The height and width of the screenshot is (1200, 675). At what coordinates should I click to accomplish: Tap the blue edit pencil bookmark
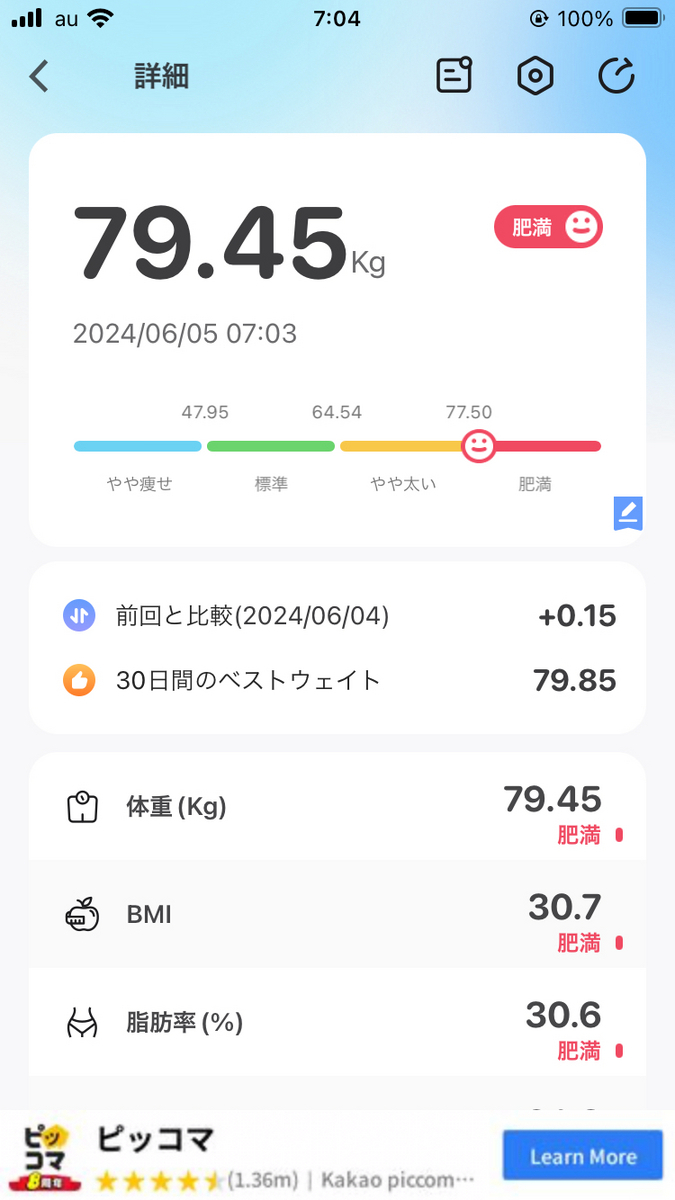(x=628, y=513)
